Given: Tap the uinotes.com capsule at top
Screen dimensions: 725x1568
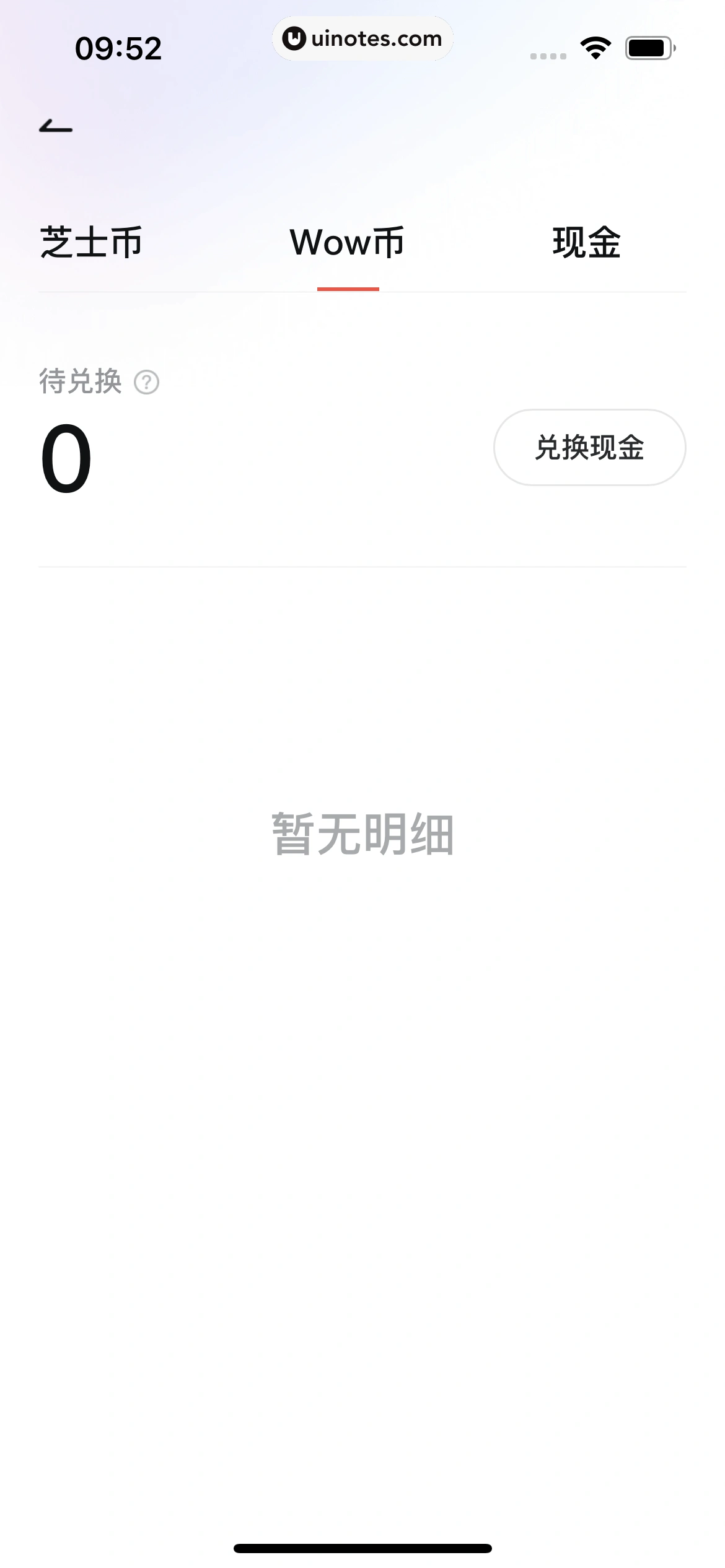Looking at the screenshot, I should point(362,38).
